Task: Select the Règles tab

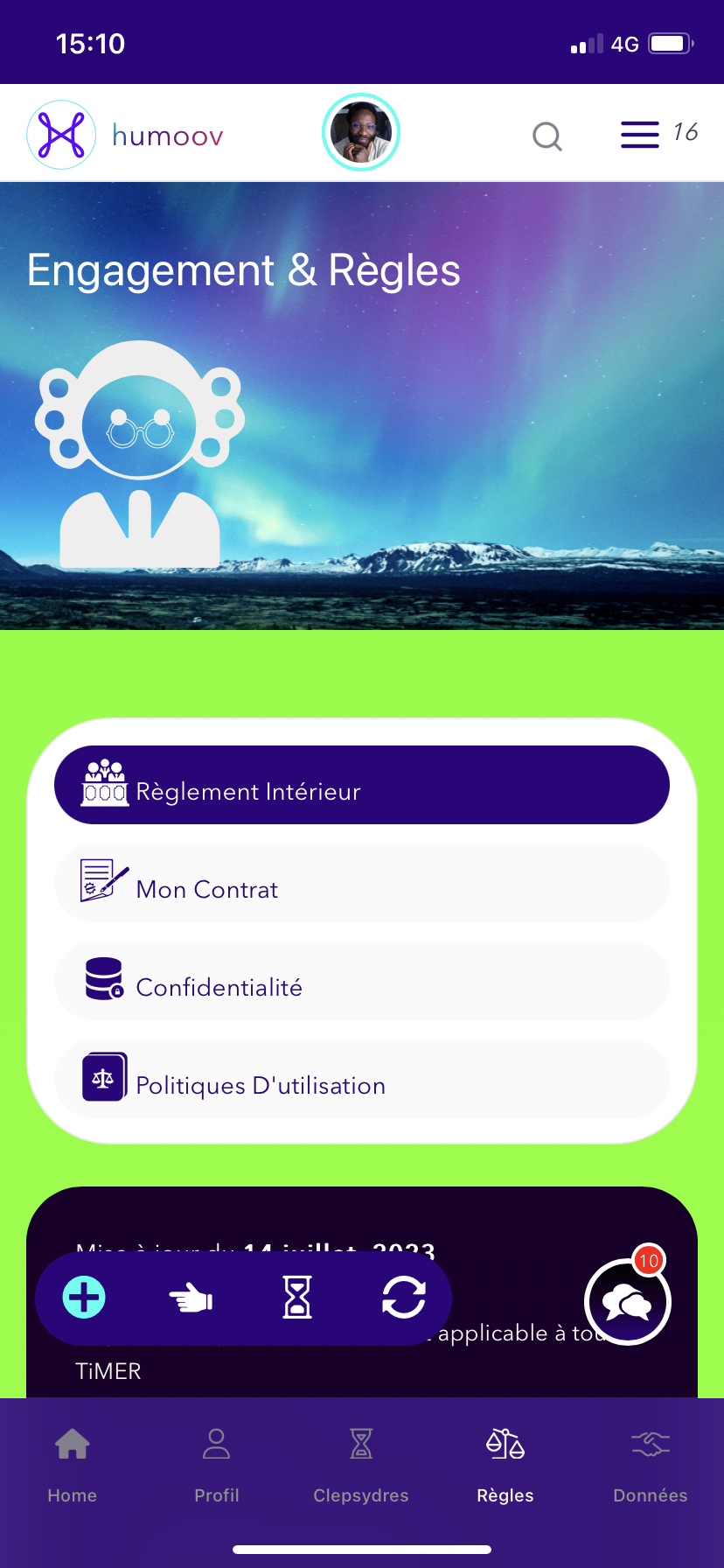Action: 505,1464
